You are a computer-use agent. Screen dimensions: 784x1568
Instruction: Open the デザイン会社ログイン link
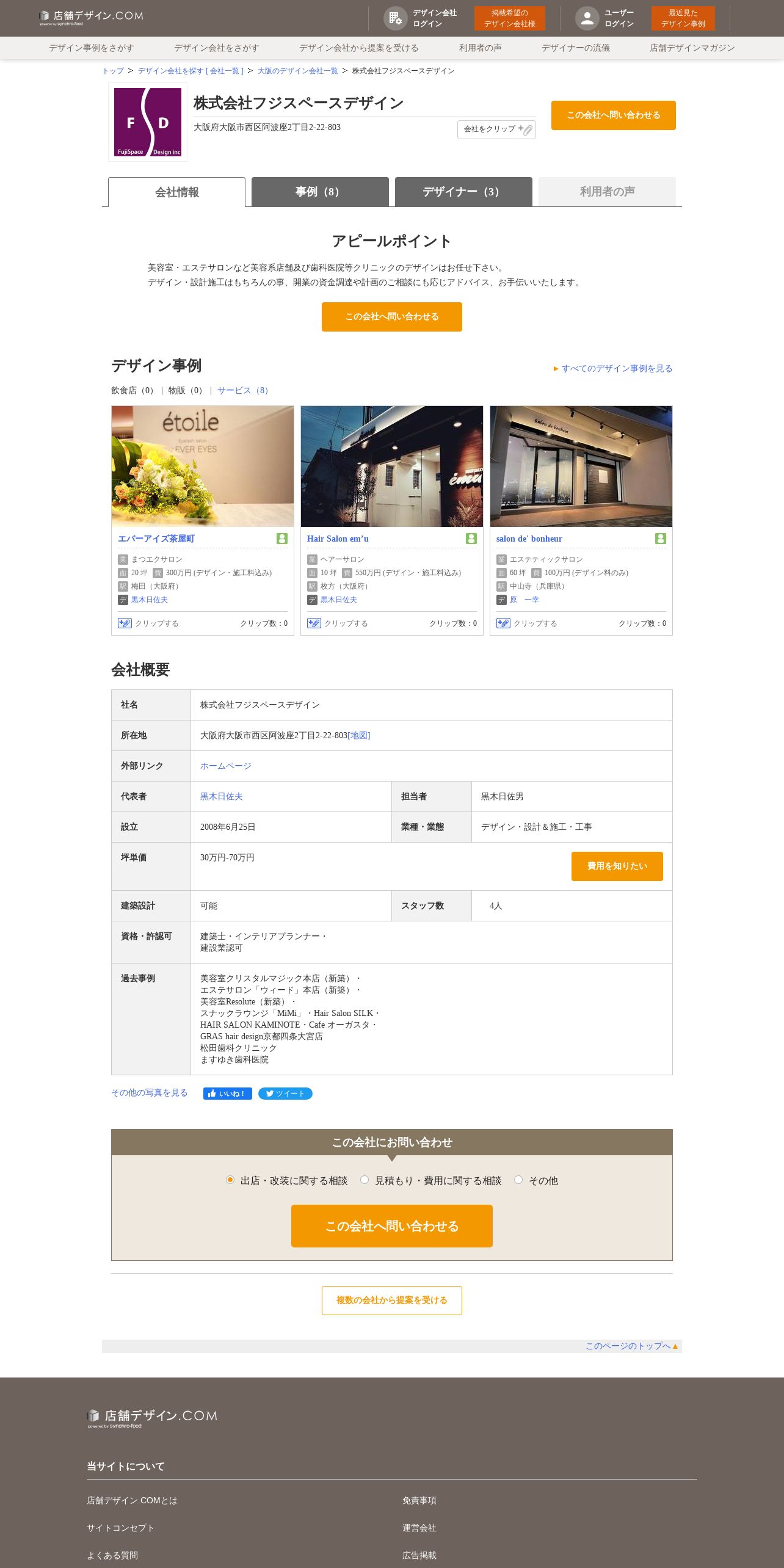(x=421, y=18)
